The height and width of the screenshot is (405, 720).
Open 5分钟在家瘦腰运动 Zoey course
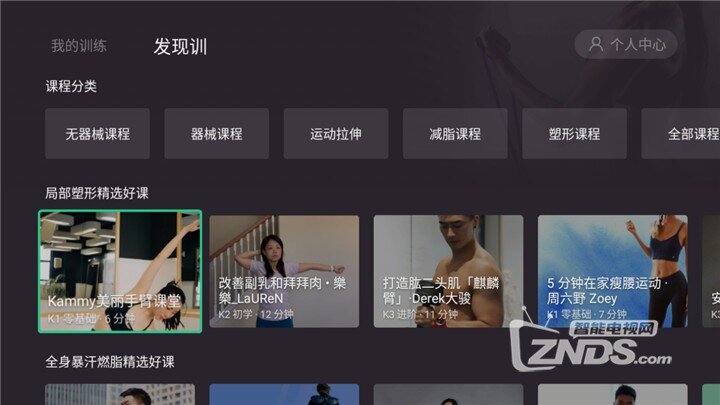(611, 271)
